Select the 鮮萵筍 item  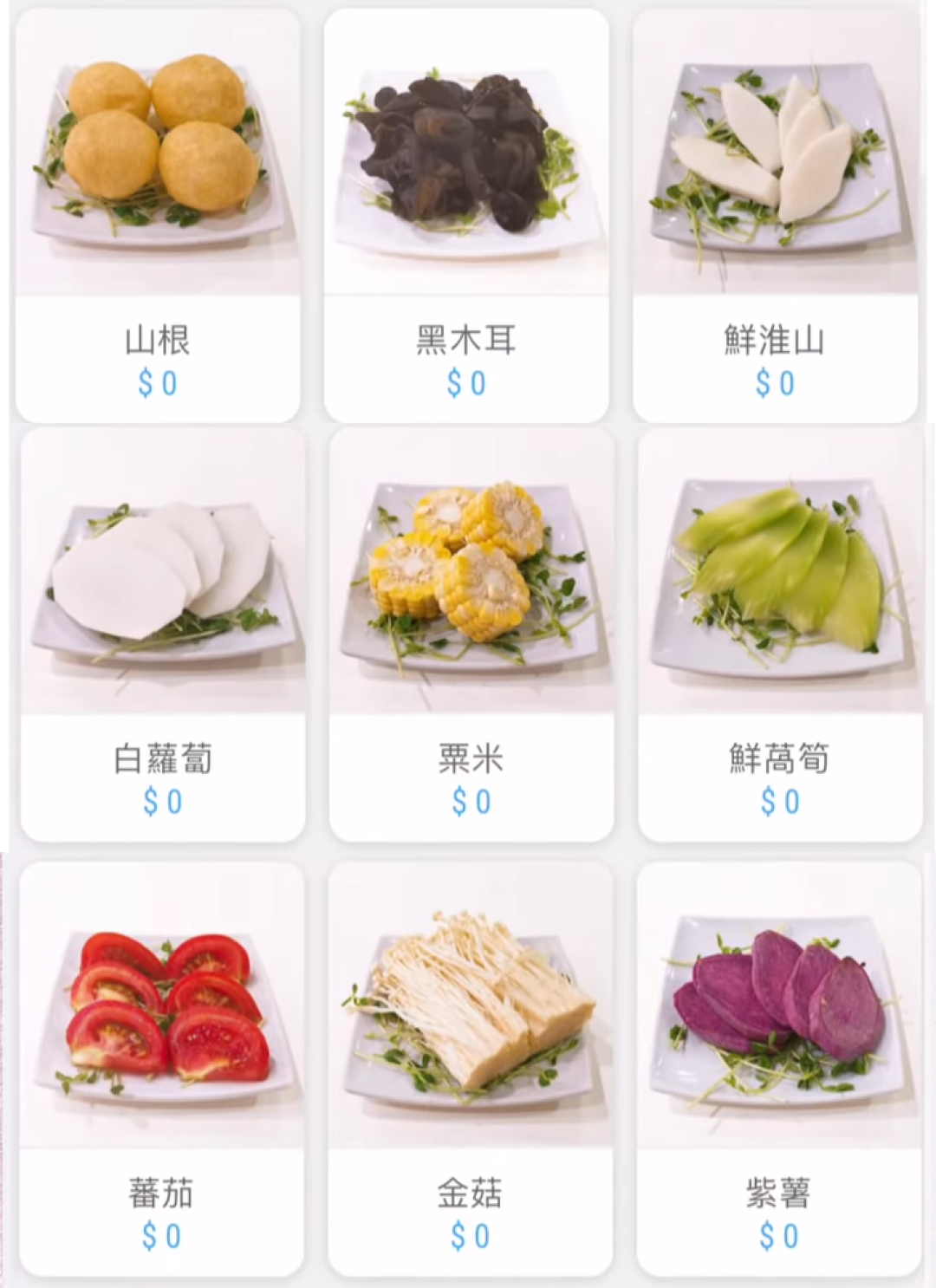pyautogui.click(x=780, y=634)
